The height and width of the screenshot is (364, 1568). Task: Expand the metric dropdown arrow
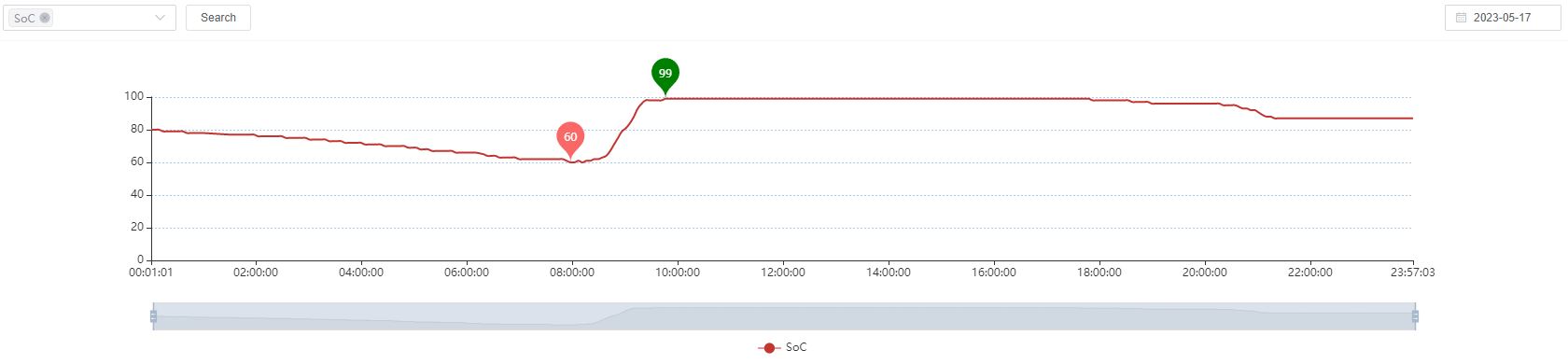160,18
